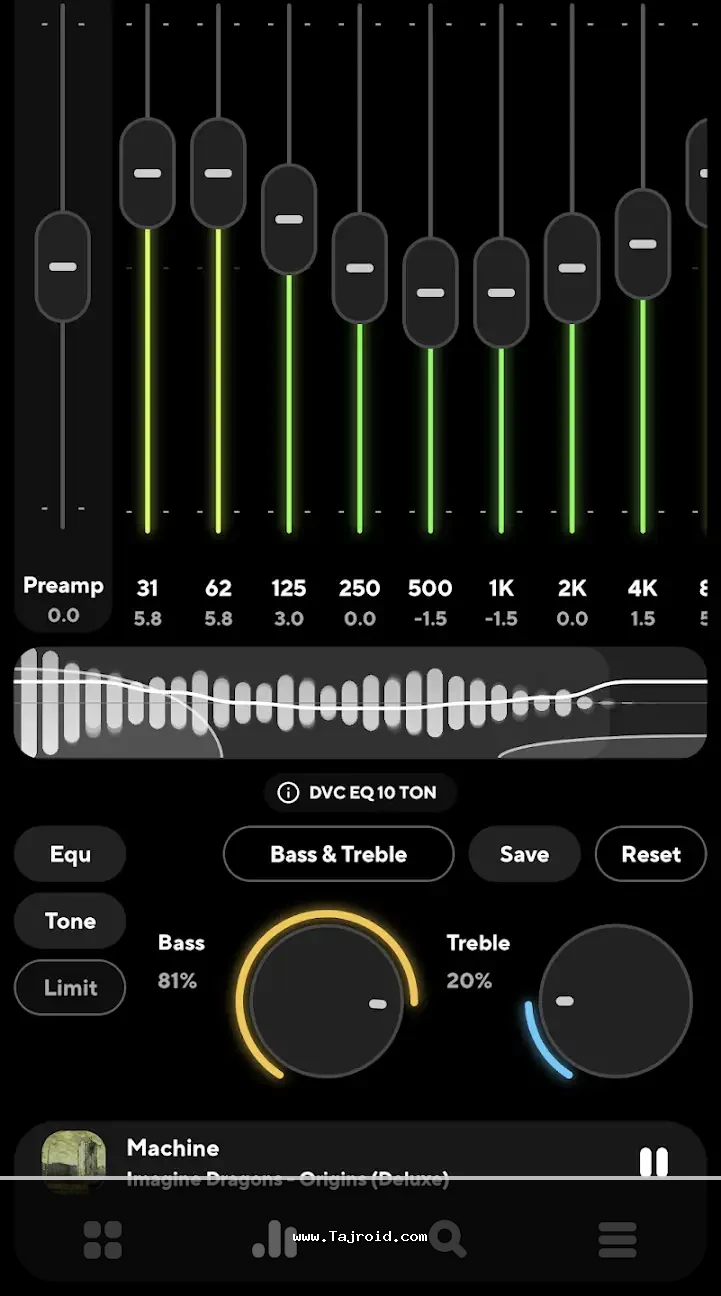
Task: Tap the Treble knob
Action: click(615, 1002)
